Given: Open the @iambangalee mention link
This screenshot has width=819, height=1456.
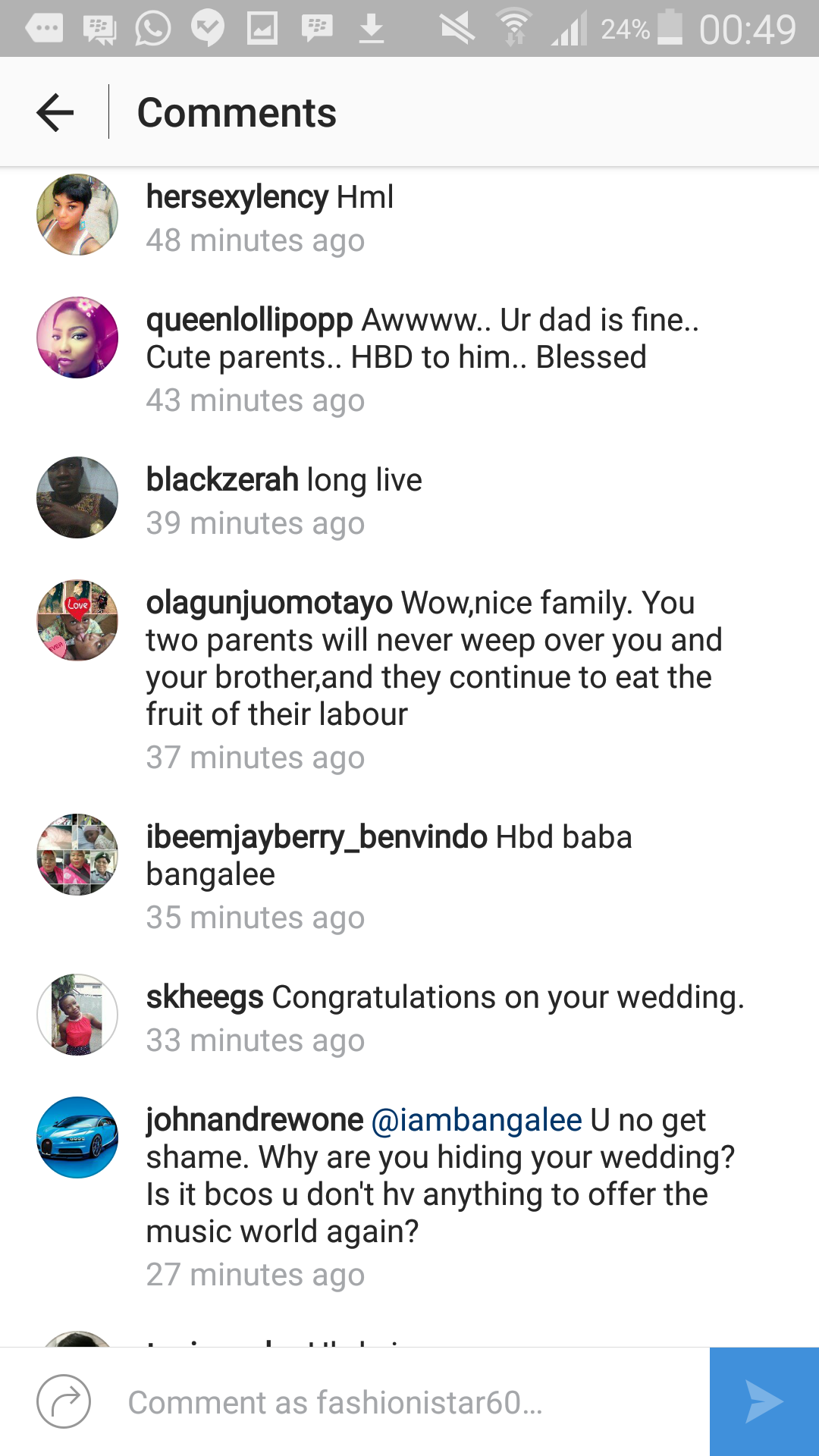Looking at the screenshot, I should 476,1120.
